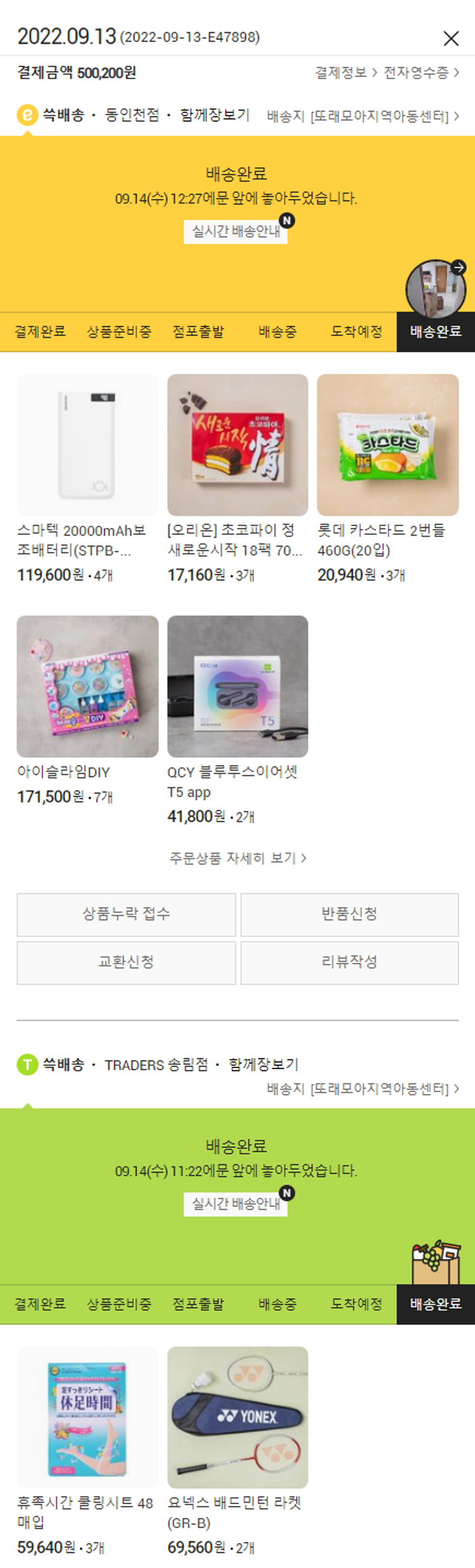The image size is (475, 1568).
Task: Tap 주문상품 자세히 보기 link
Action: tap(237, 858)
